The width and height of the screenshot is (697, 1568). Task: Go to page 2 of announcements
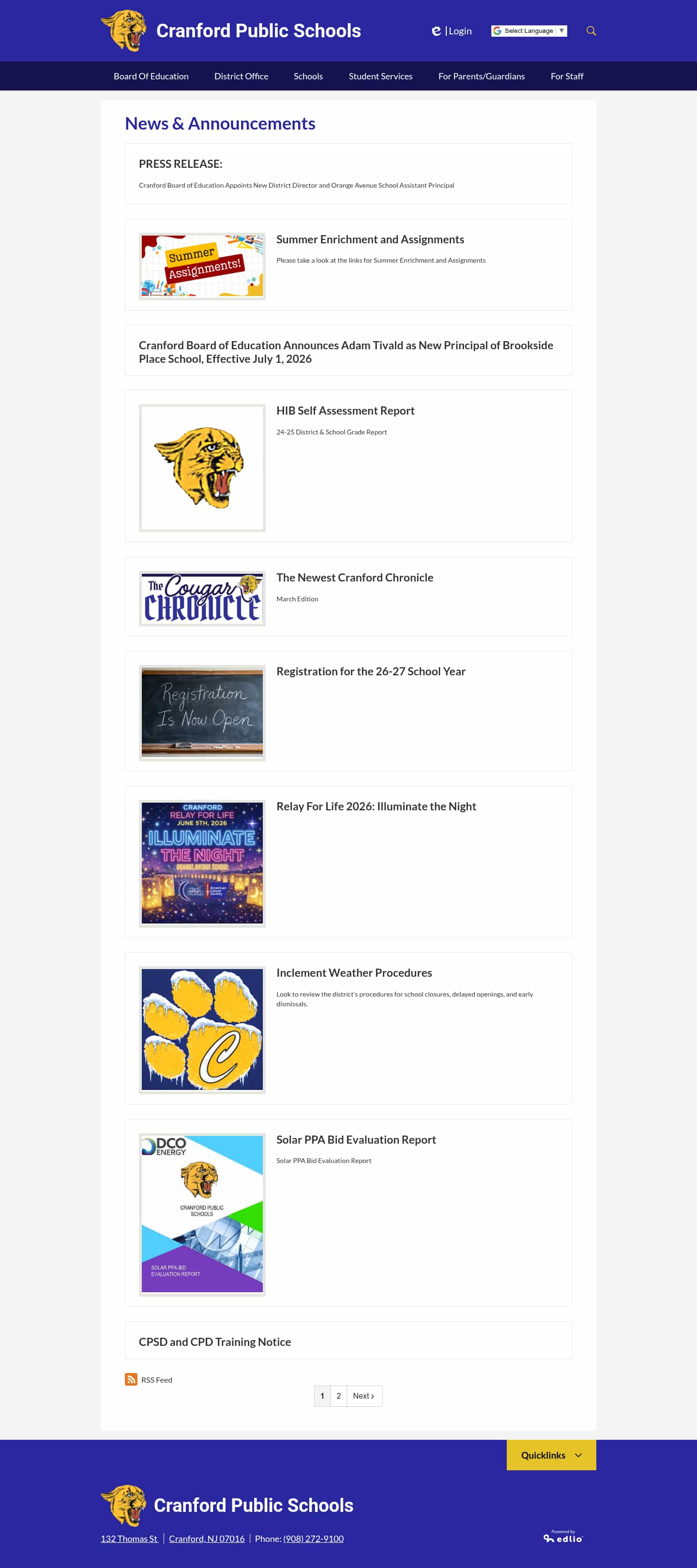click(338, 1396)
